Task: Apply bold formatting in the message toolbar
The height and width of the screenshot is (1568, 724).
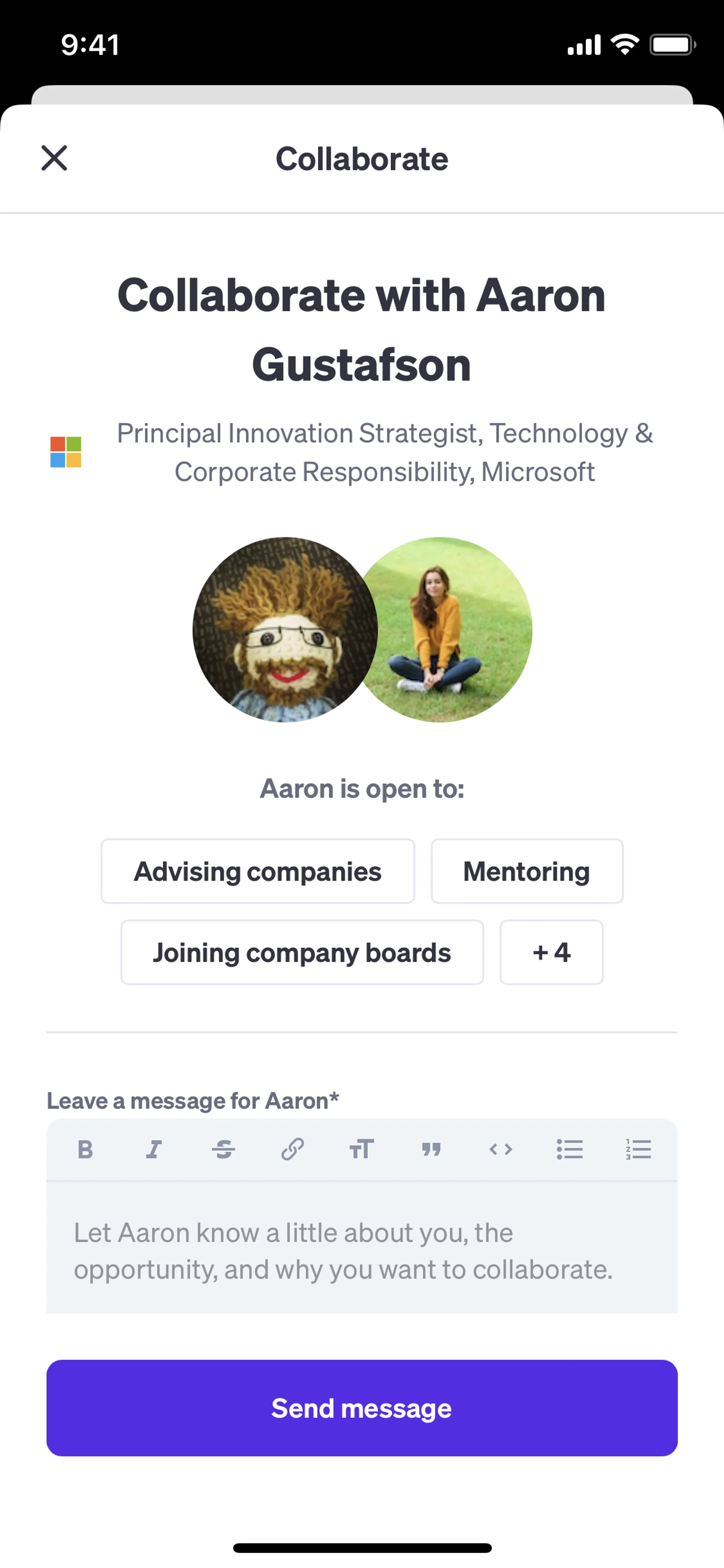Action: 85,1149
